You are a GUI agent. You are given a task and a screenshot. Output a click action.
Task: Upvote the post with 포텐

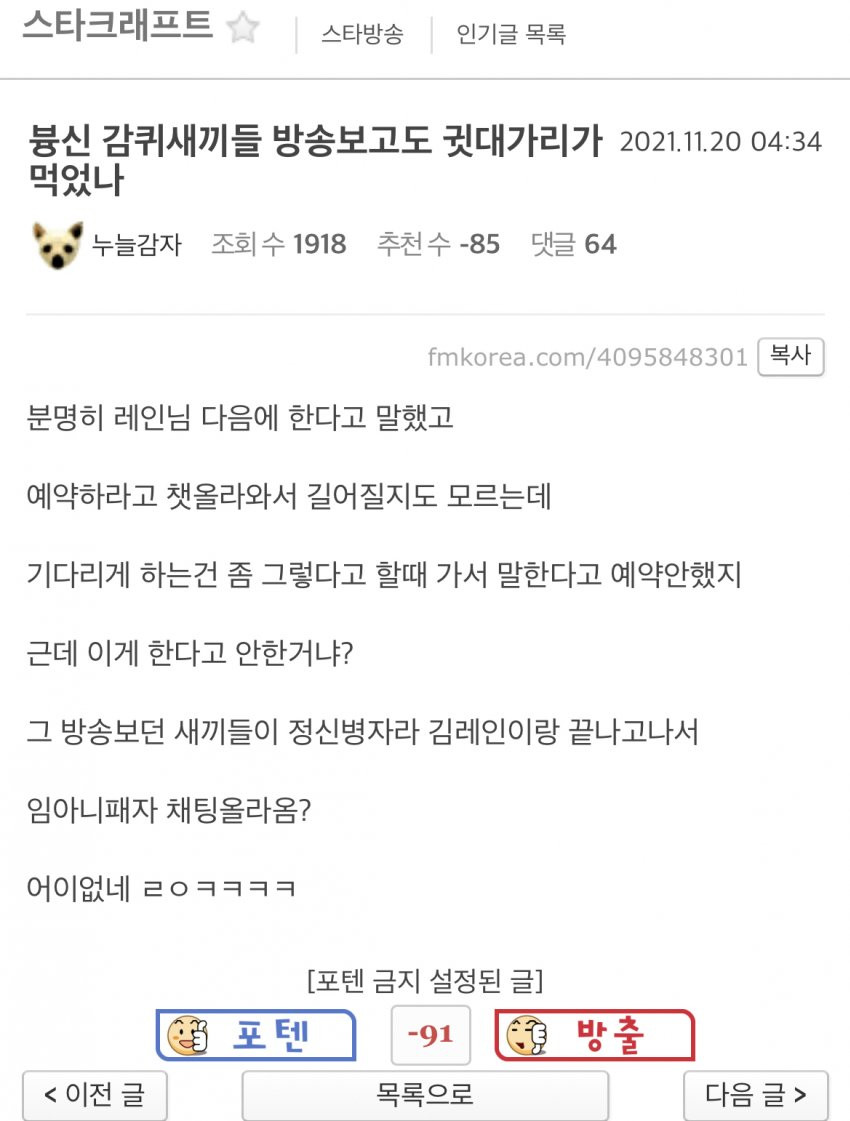pyautogui.click(x=256, y=1035)
